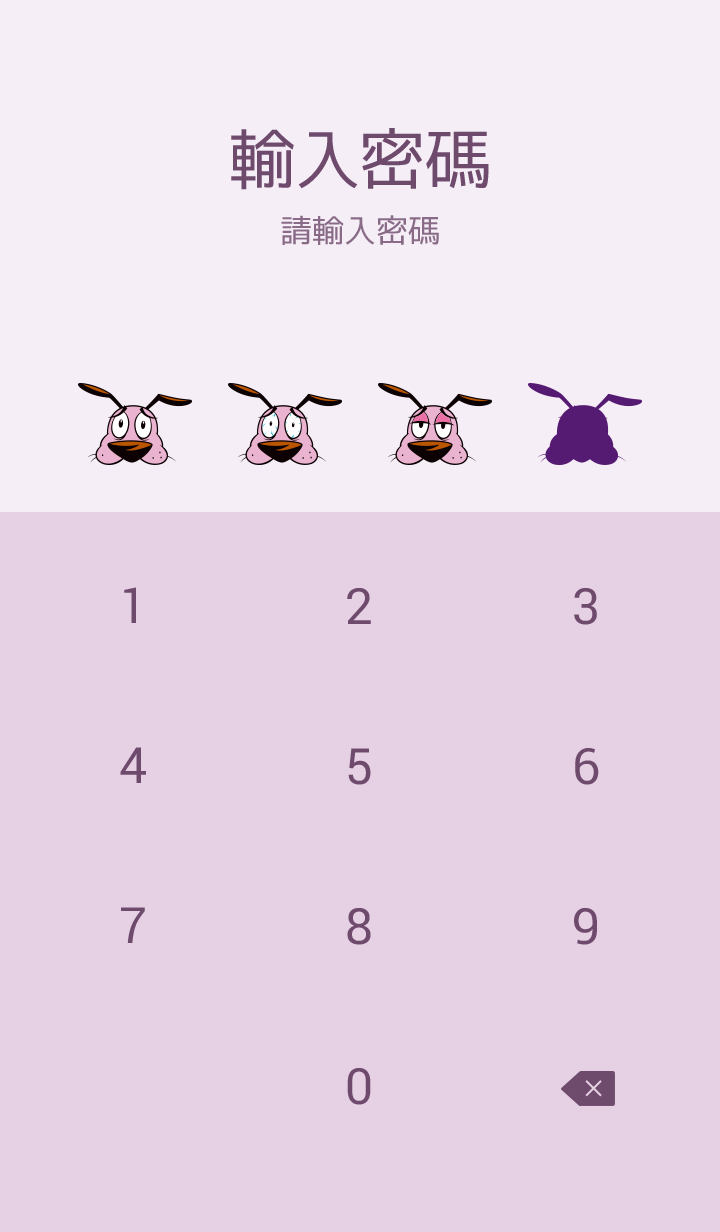Image resolution: width=720 pixels, height=1232 pixels.
Task: Hit the 5 key
Action: point(359,767)
